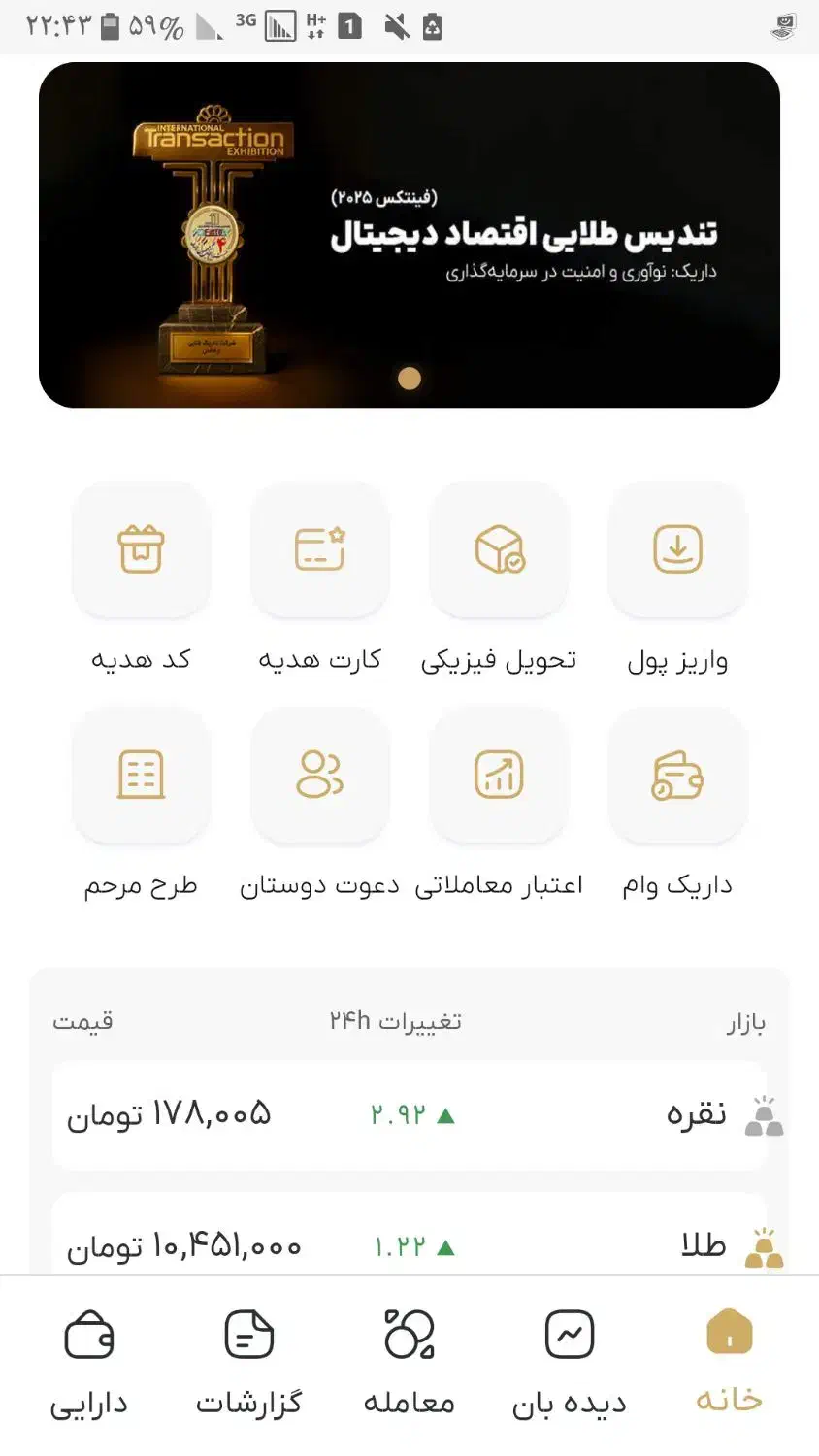Viewport: 819px width, 1456px height.
Task: Open the gold price row showing ۱۰,۴۵۱,۰۰۰ تومان
Action: pyautogui.click(x=409, y=1243)
